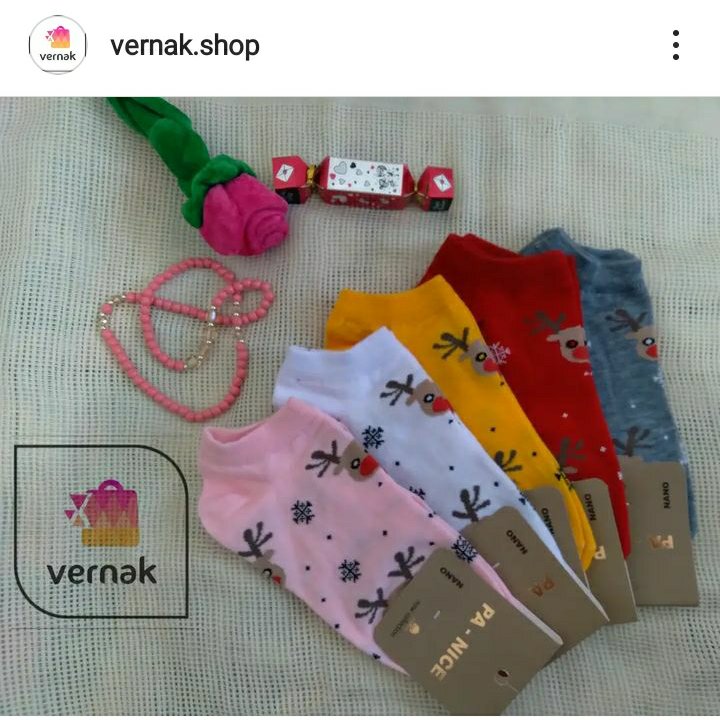Screen dimensions: 720x720
Task: Open vernak.shop profile via avatar
Action: (57, 45)
